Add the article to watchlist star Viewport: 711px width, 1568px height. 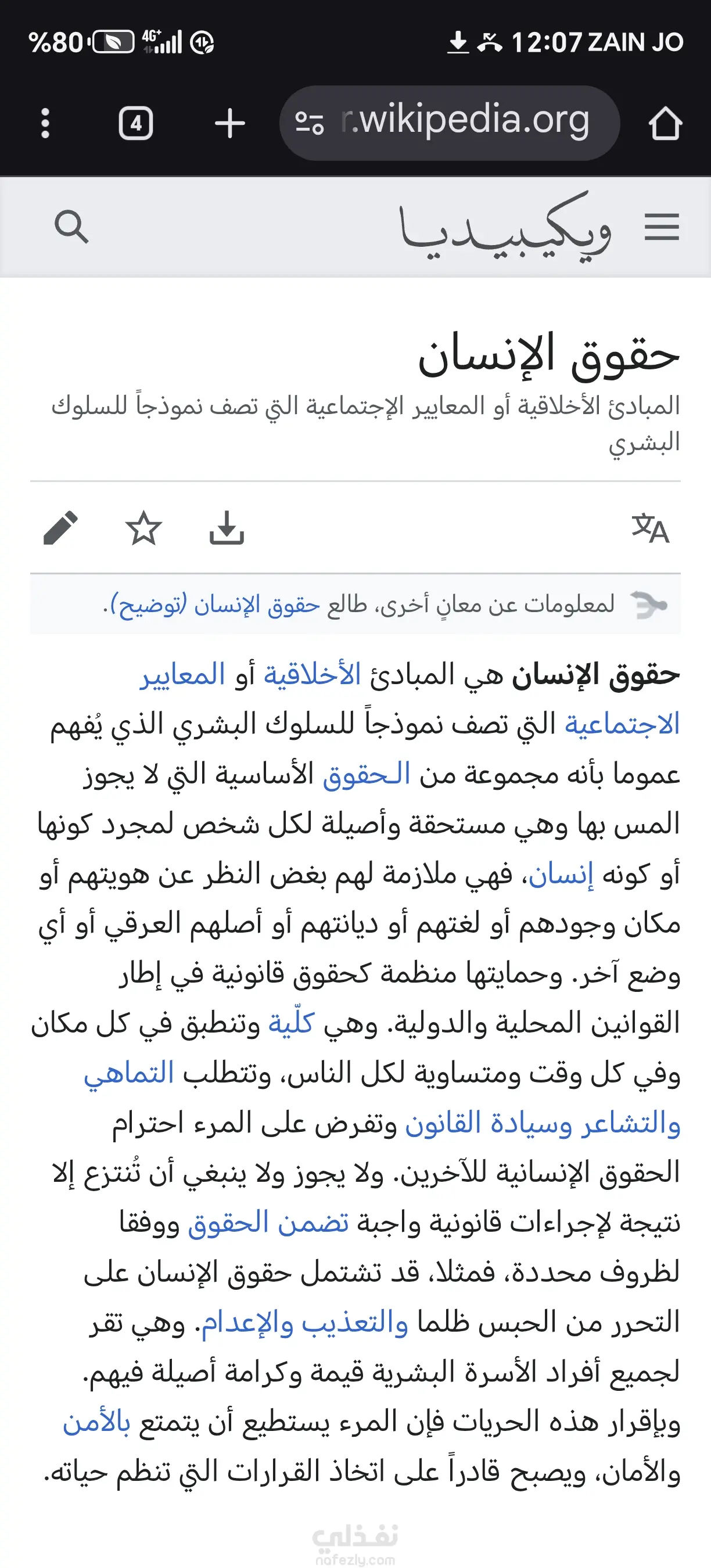coord(143,528)
